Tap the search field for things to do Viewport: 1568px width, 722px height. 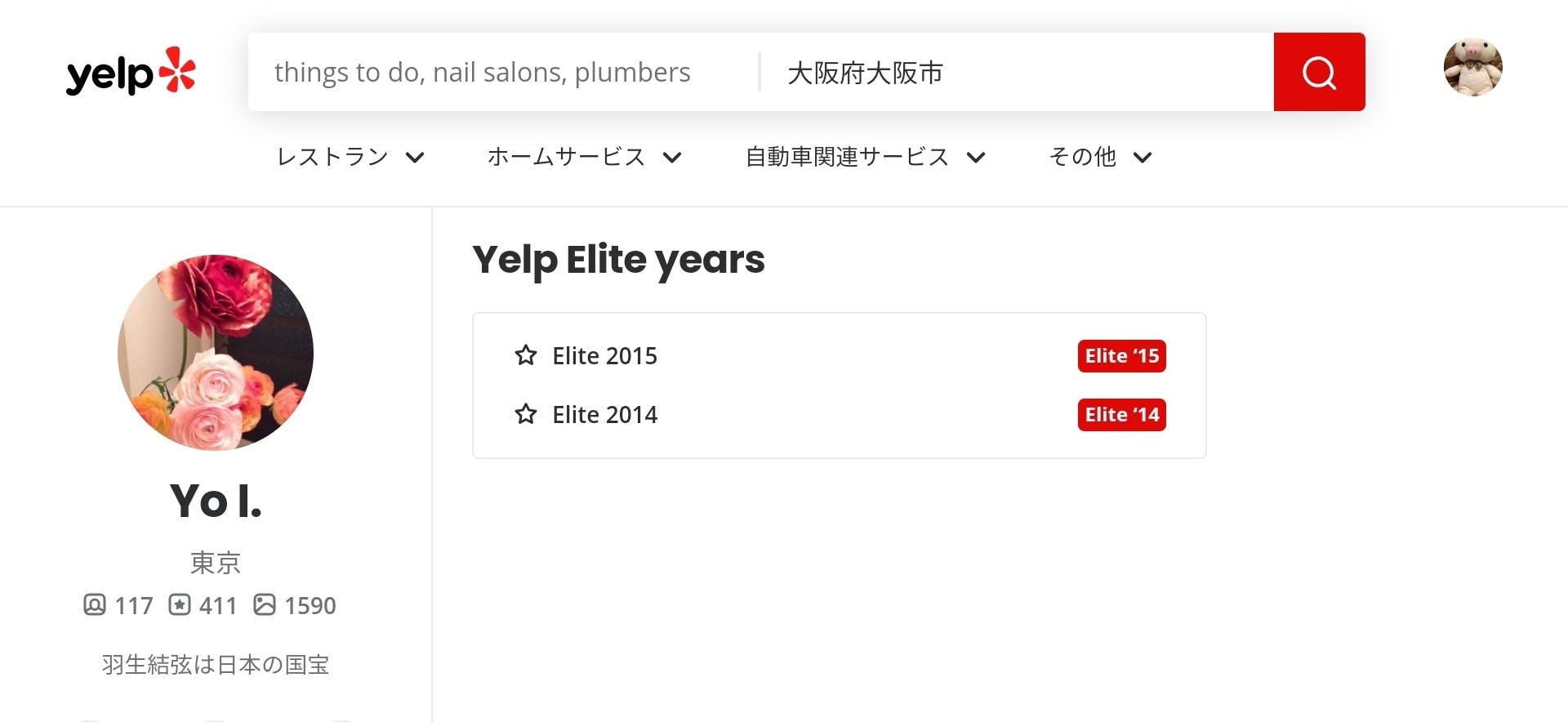(504, 72)
